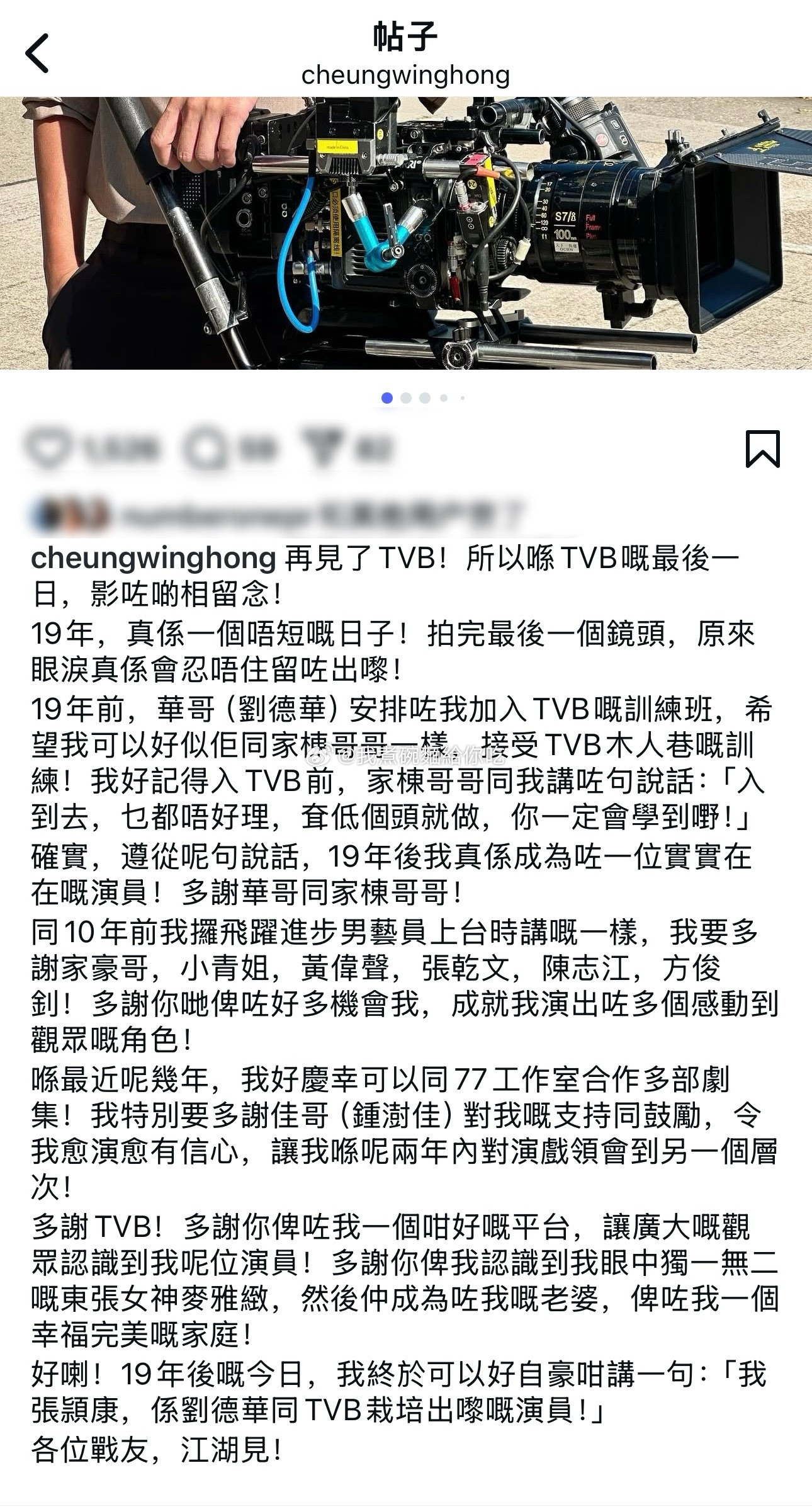Tap the camera photo to view it fullscreen
812x1509 pixels.
(x=406, y=236)
